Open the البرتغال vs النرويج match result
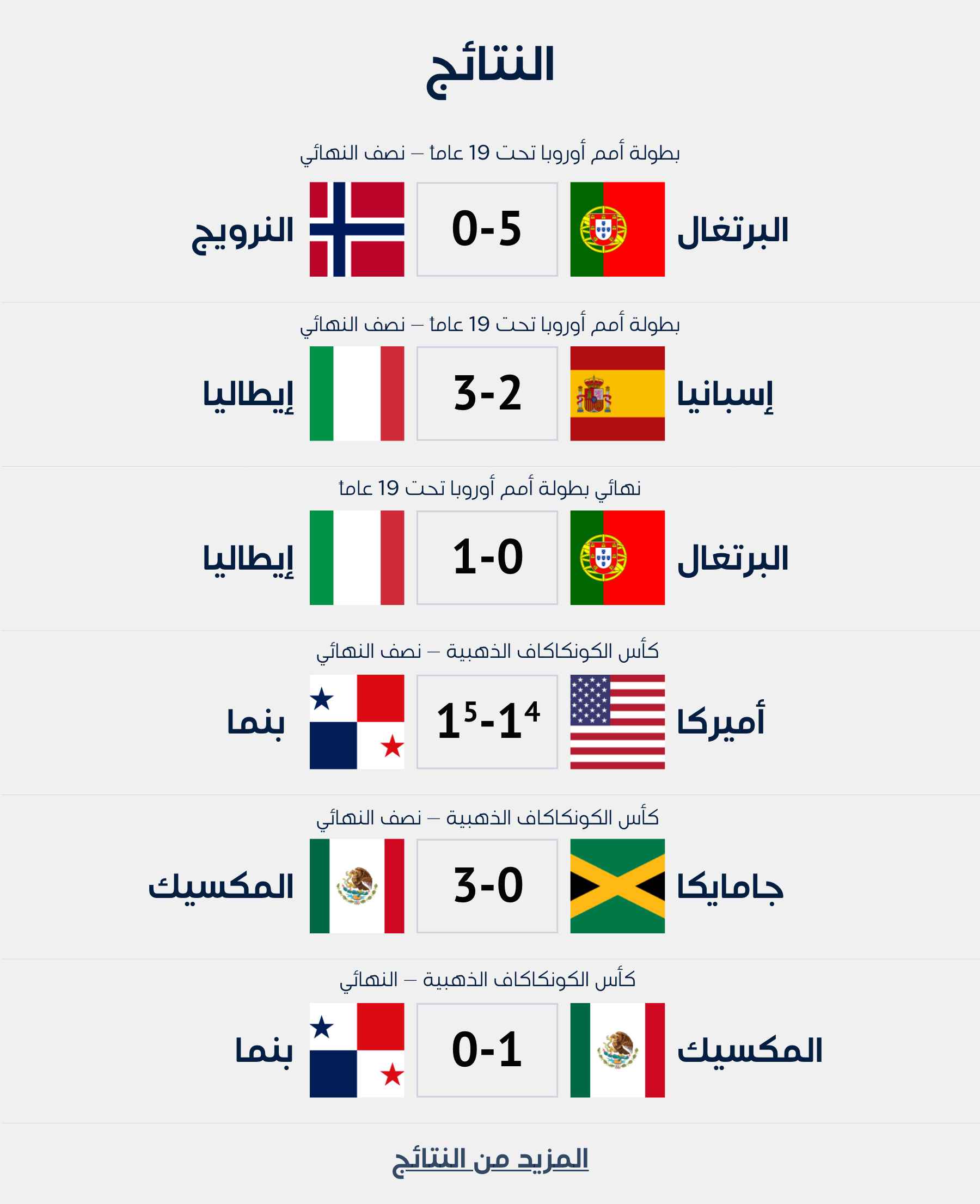980x1204 pixels. (487, 229)
